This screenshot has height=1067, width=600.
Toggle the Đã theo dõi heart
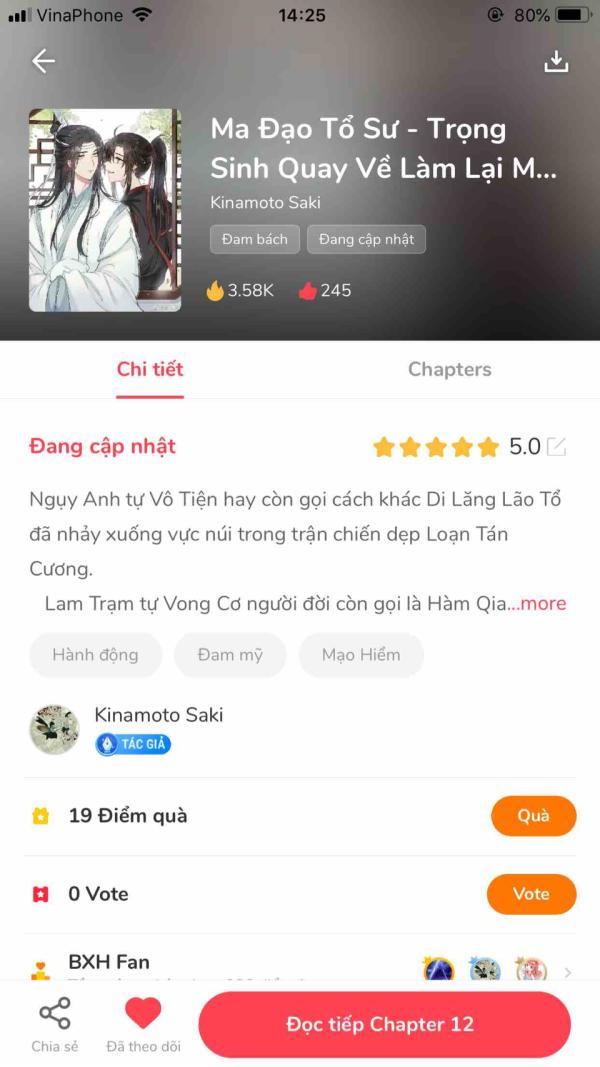point(144,1024)
